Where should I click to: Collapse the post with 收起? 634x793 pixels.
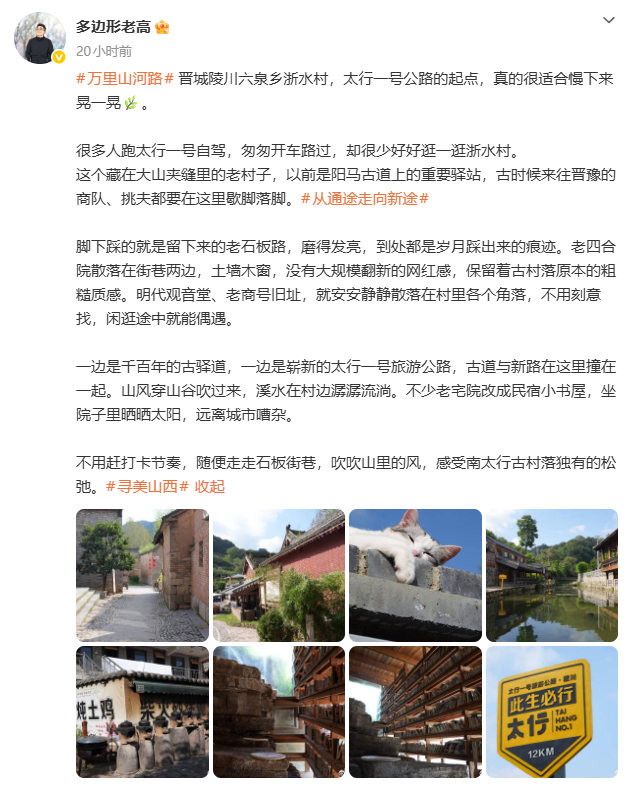coord(209,487)
